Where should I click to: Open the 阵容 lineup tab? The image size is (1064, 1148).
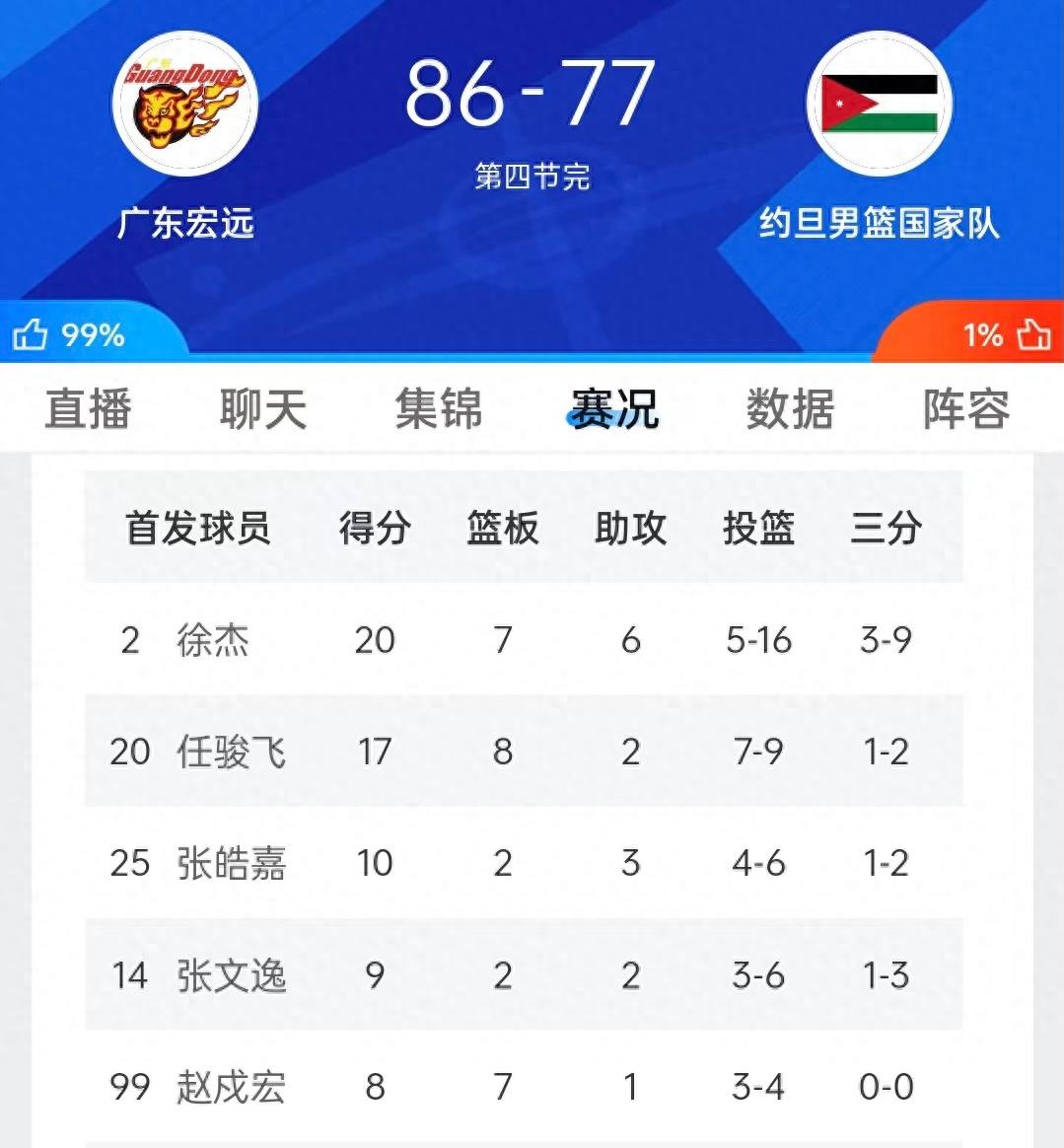click(966, 409)
